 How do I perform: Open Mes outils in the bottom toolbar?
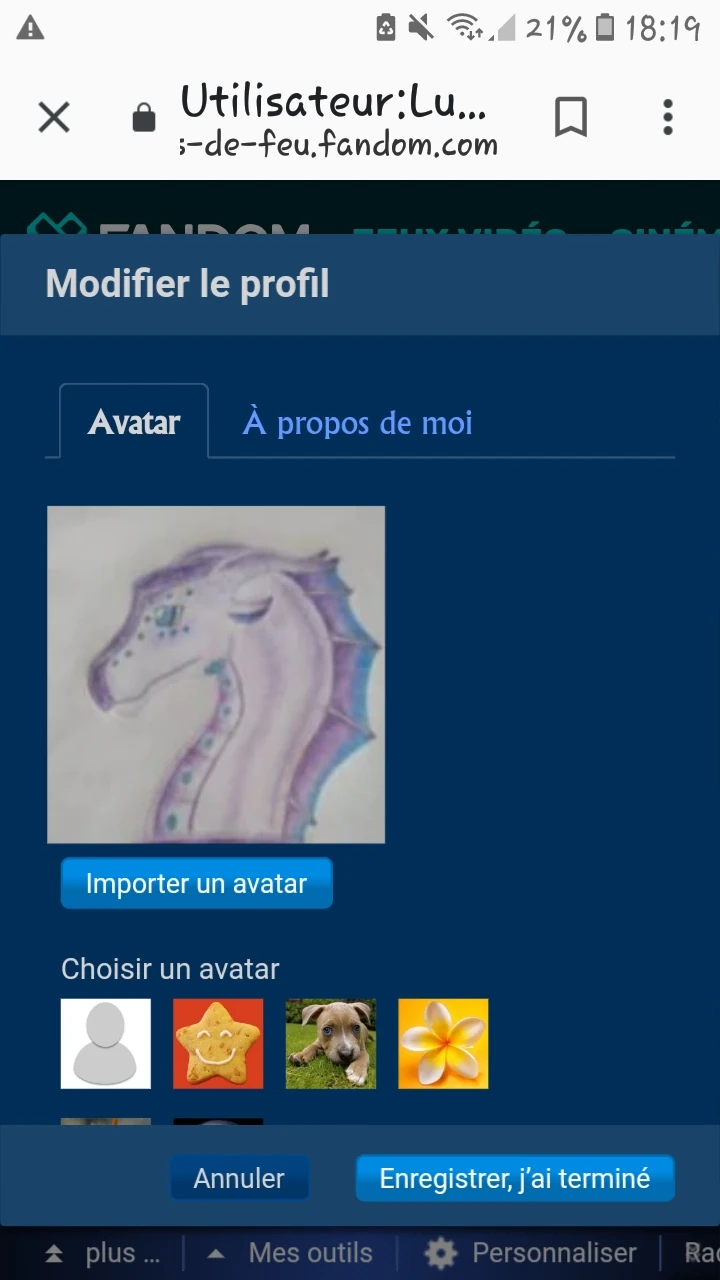[290, 1253]
